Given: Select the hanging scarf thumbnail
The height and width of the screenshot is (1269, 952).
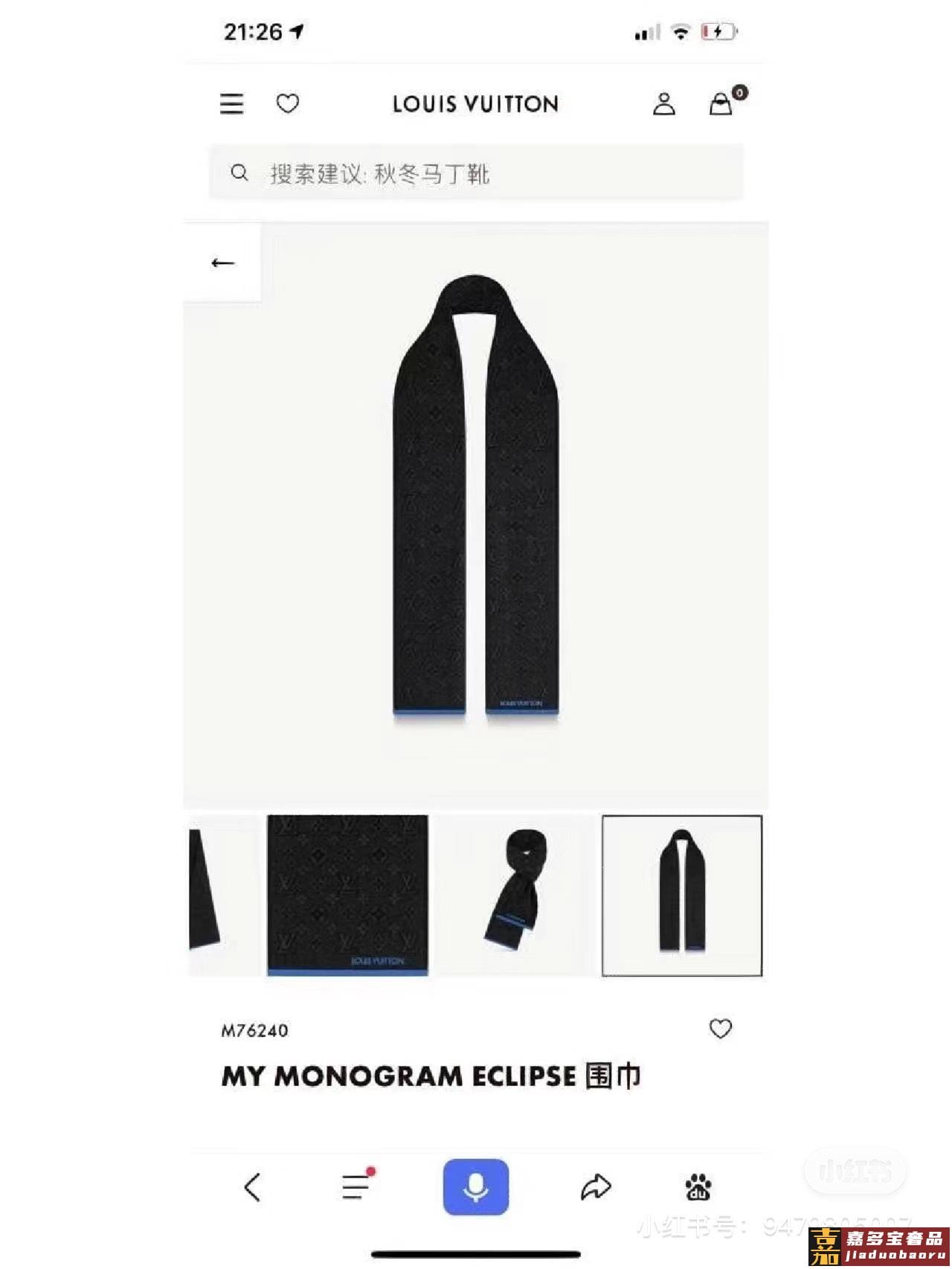Looking at the screenshot, I should click(681, 895).
